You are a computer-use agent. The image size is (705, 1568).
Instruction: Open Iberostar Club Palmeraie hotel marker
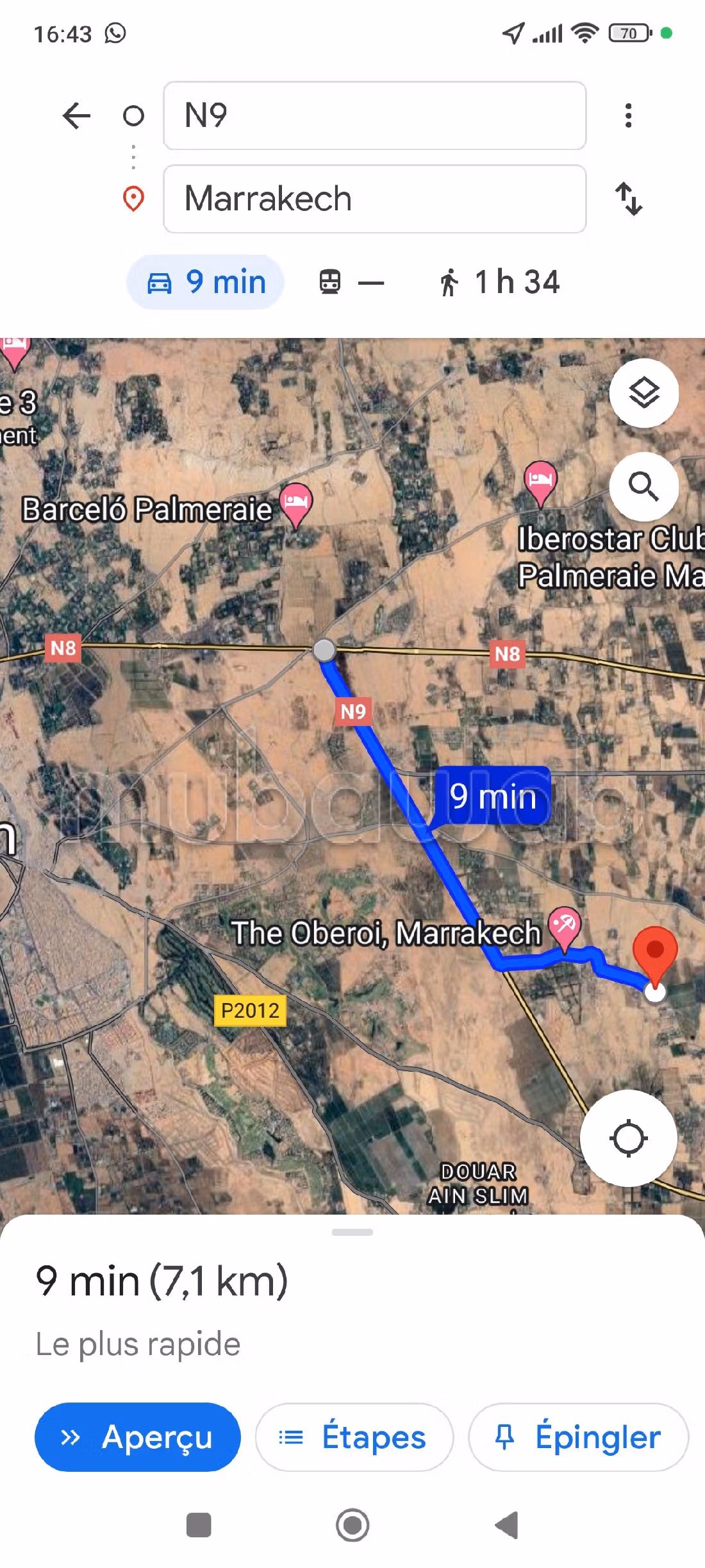[x=540, y=480]
